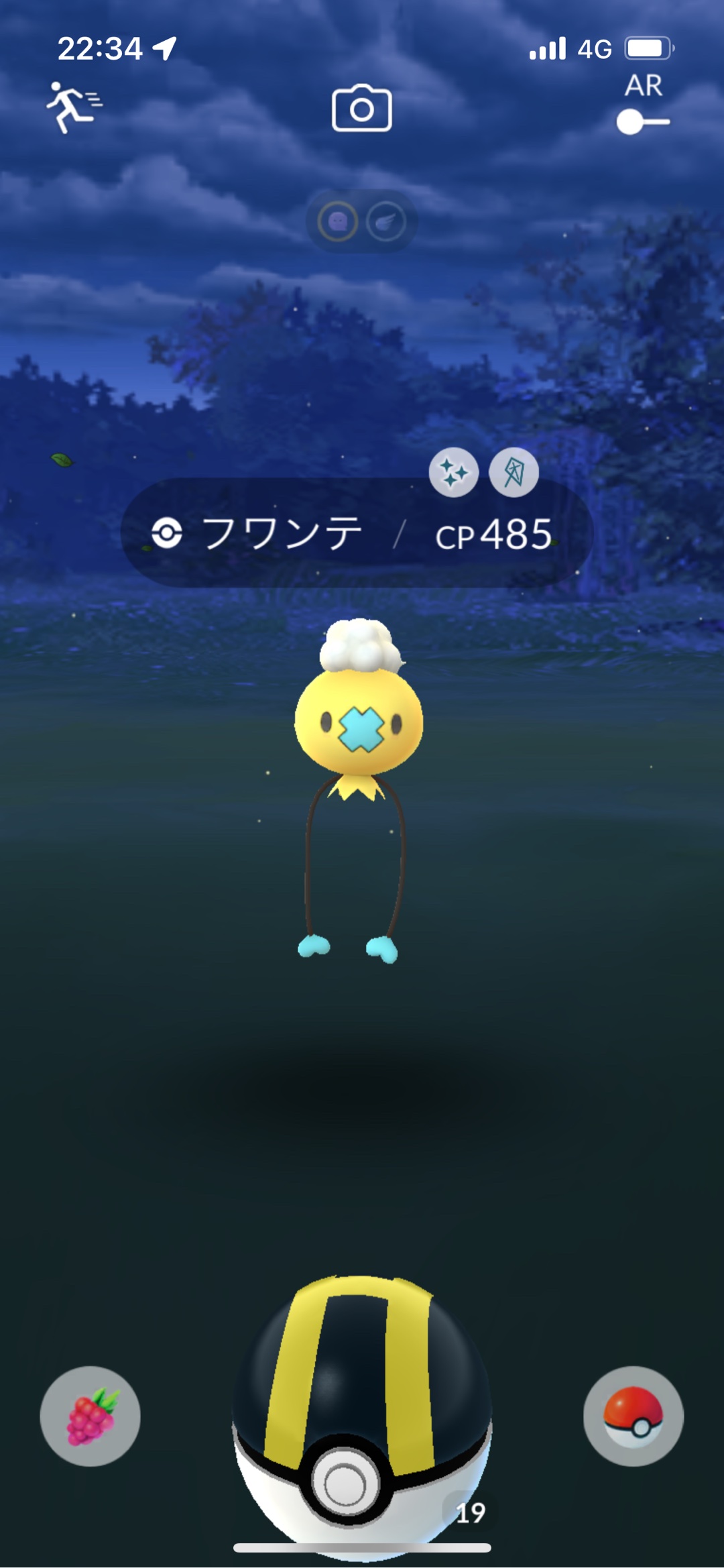724x1568 pixels.
Task: Toggle the AR mode switch
Action: (642, 121)
